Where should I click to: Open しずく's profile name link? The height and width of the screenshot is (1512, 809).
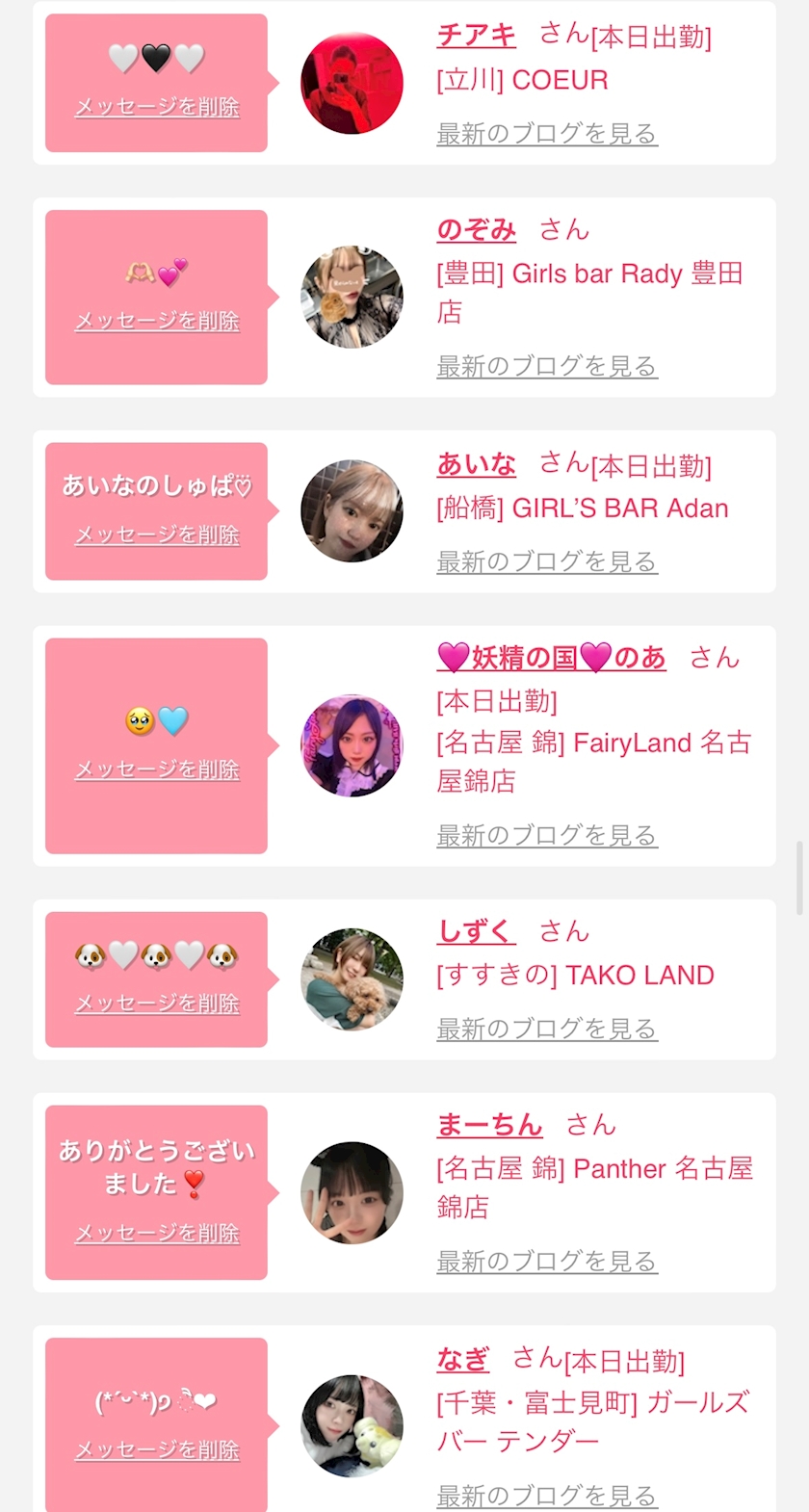tap(476, 930)
